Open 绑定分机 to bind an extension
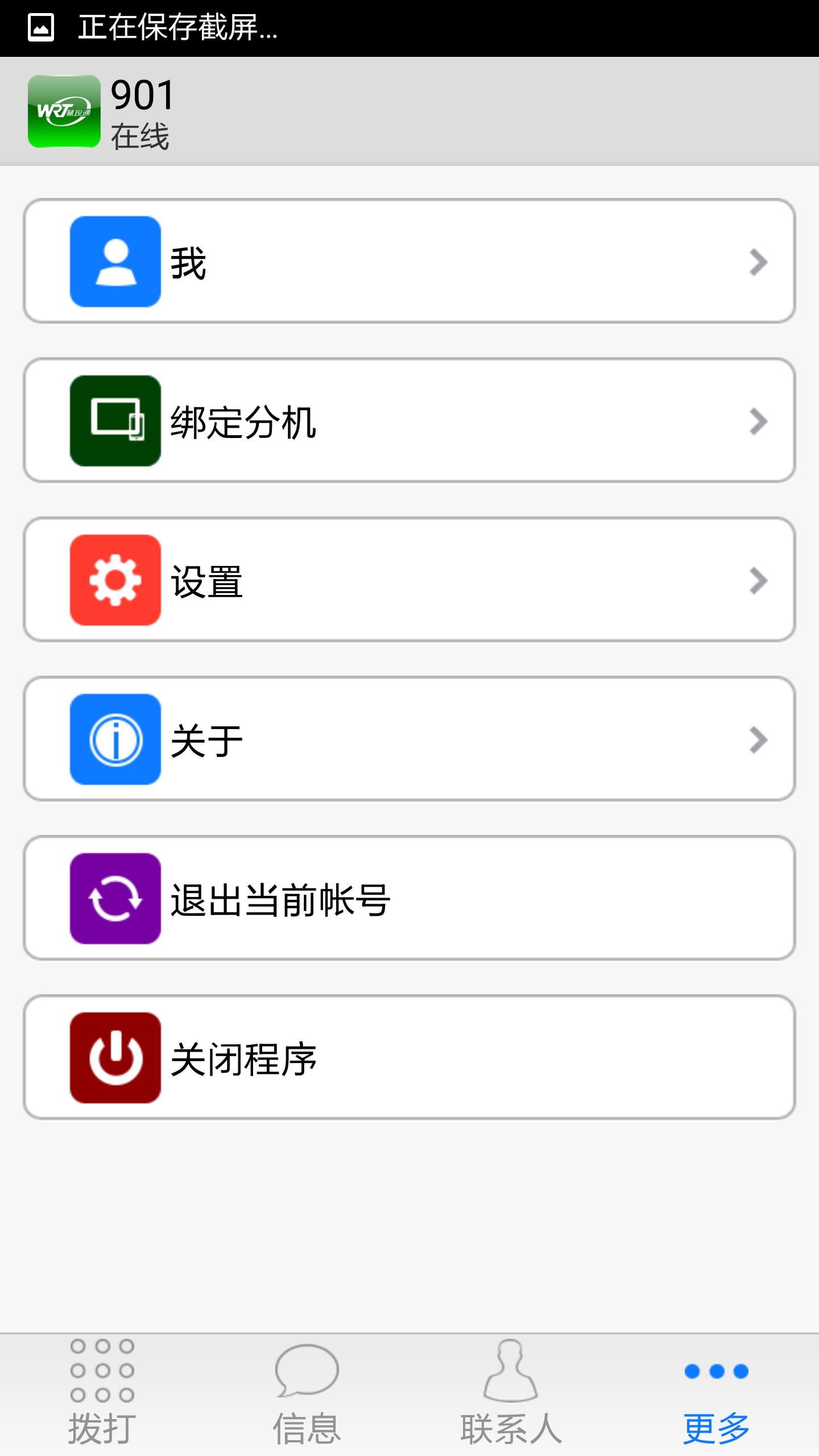 click(x=408, y=421)
